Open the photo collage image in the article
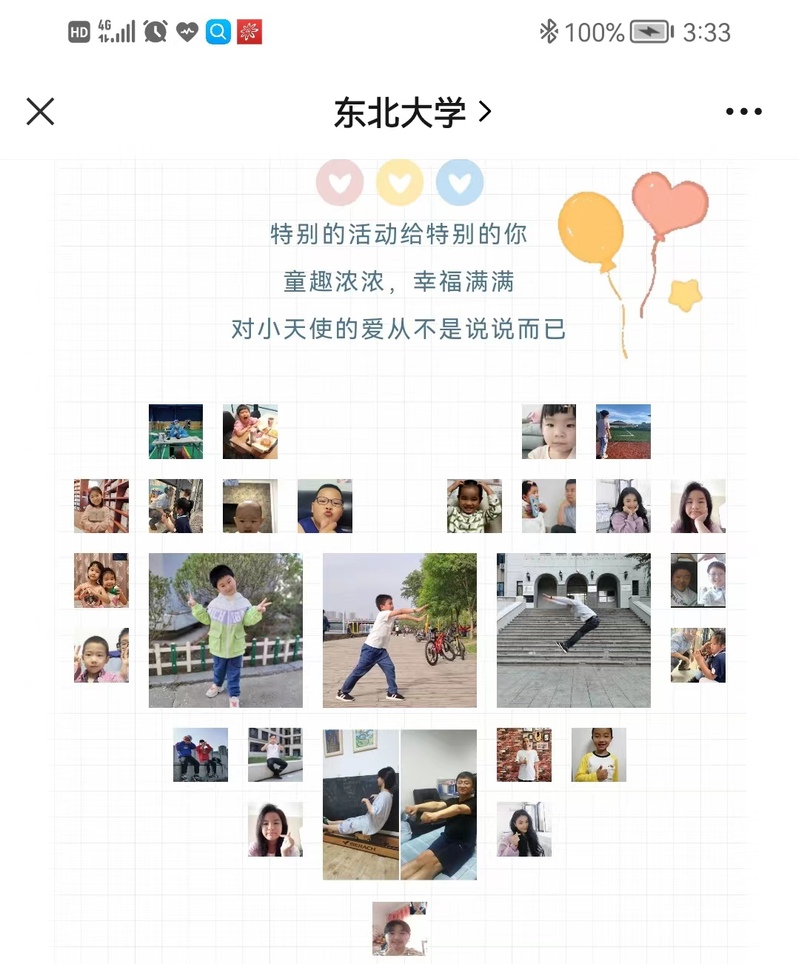Image resolution: width=799 pixels, height=964 pixels. [399, 630]
